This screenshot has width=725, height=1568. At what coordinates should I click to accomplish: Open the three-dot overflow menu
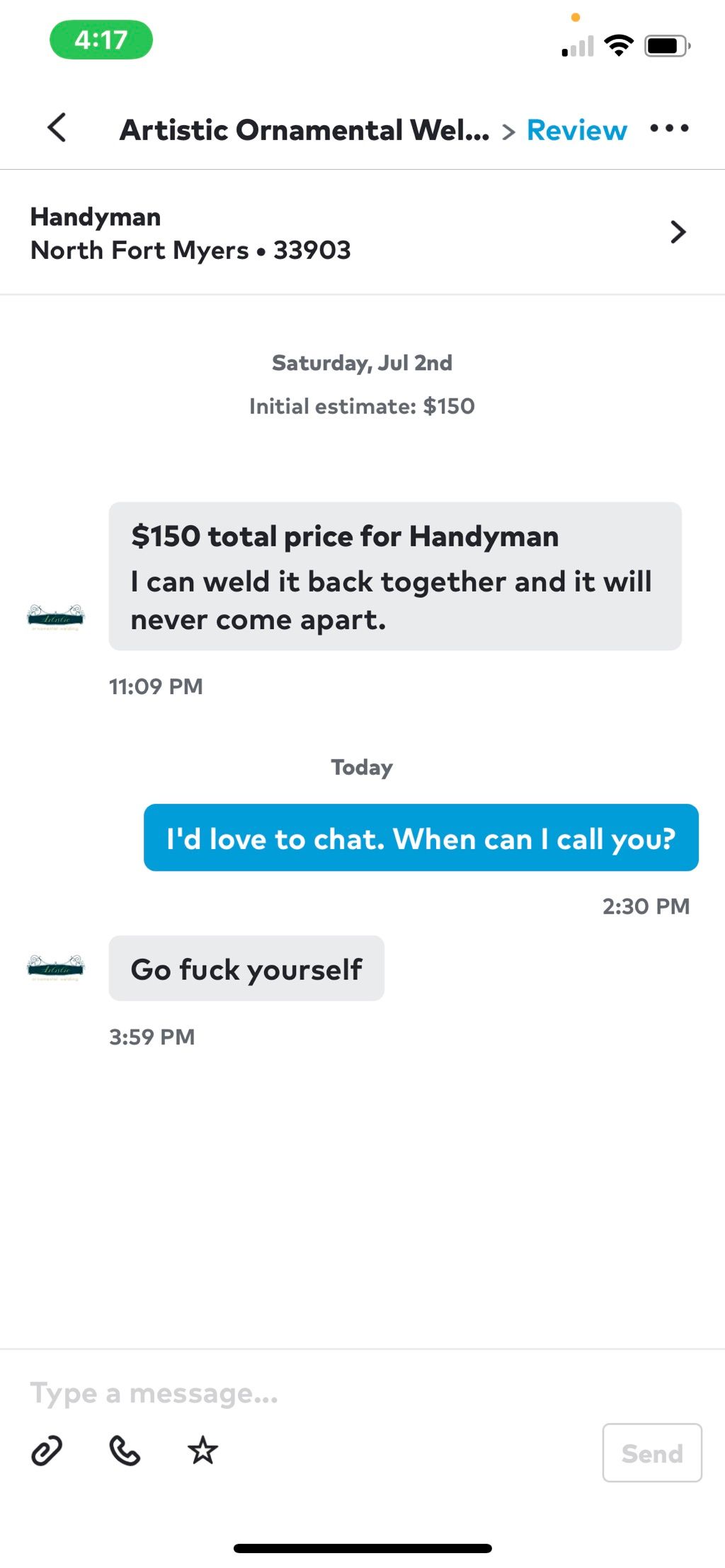pyautogui.click(x=669, y=128)
